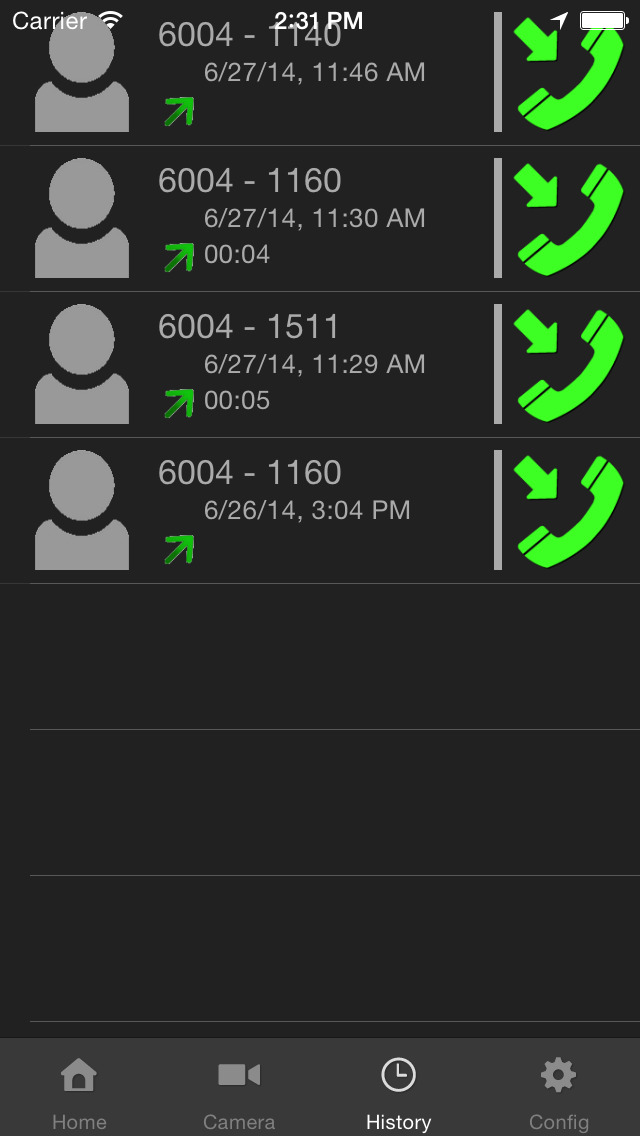The width and height of the screenshot is (640, 1136).
Task: Tap call icon for 6004 - 1160 at 11:30 AM
Action: pyautogui.click(x=569, y=218)
